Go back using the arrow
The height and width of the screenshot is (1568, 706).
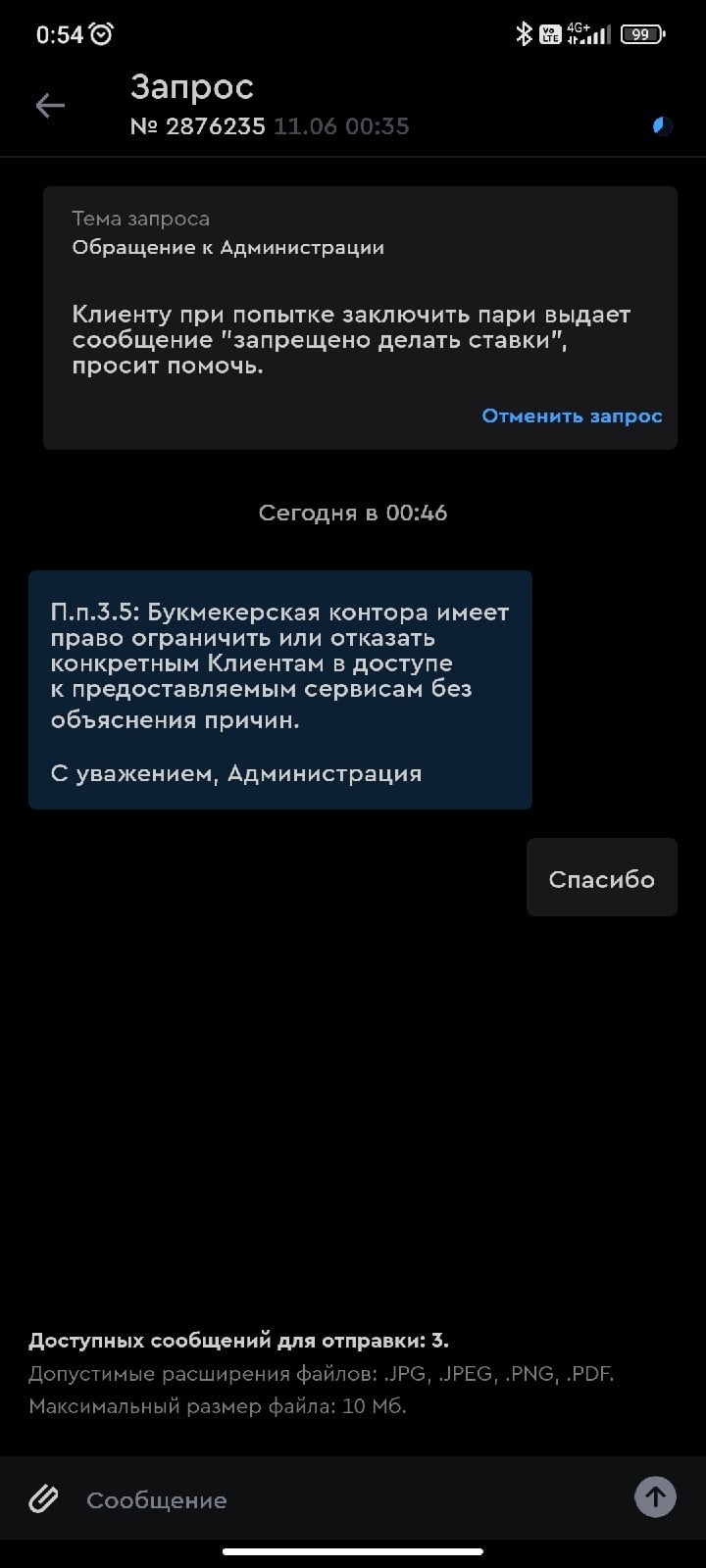tap(50, 106)
